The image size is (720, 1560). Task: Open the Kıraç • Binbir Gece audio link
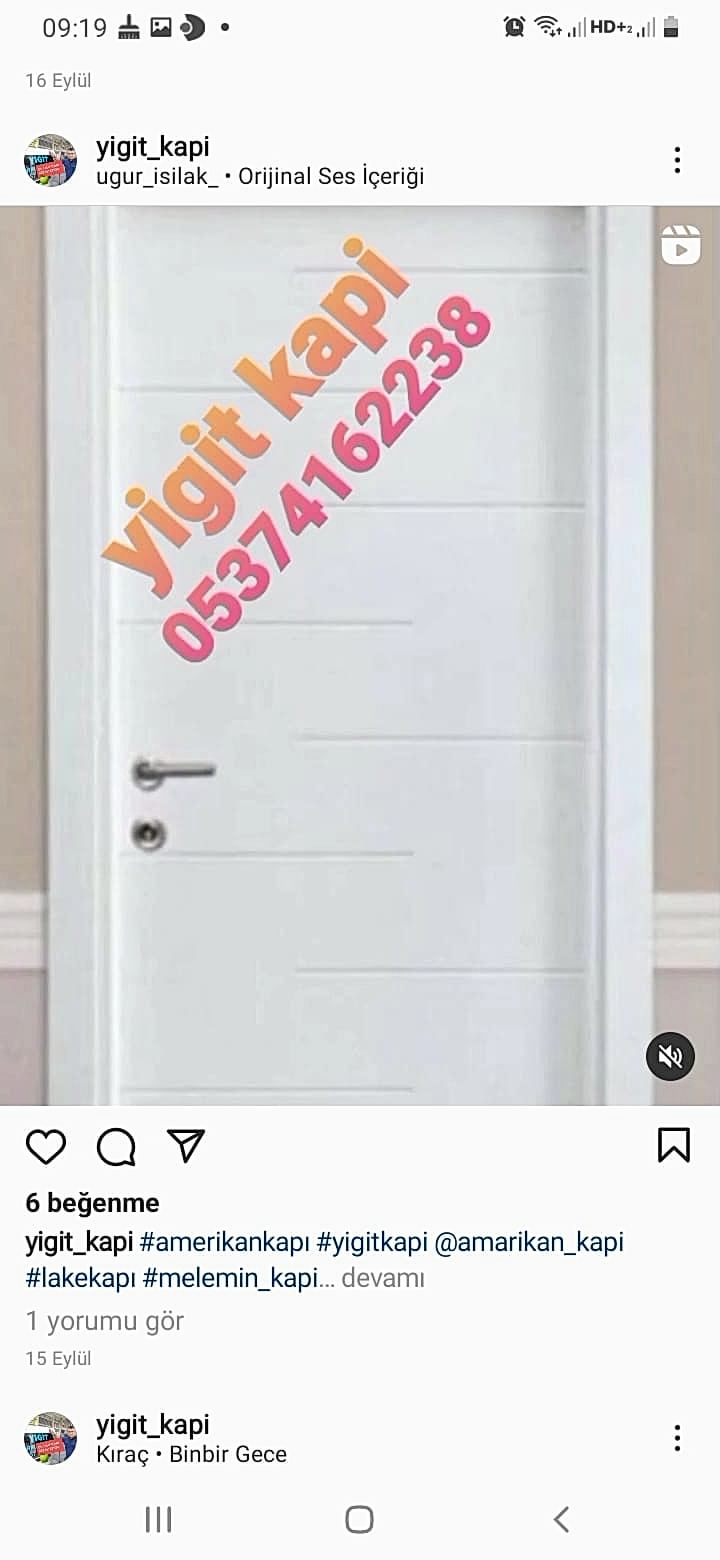tap(192, 1455)
